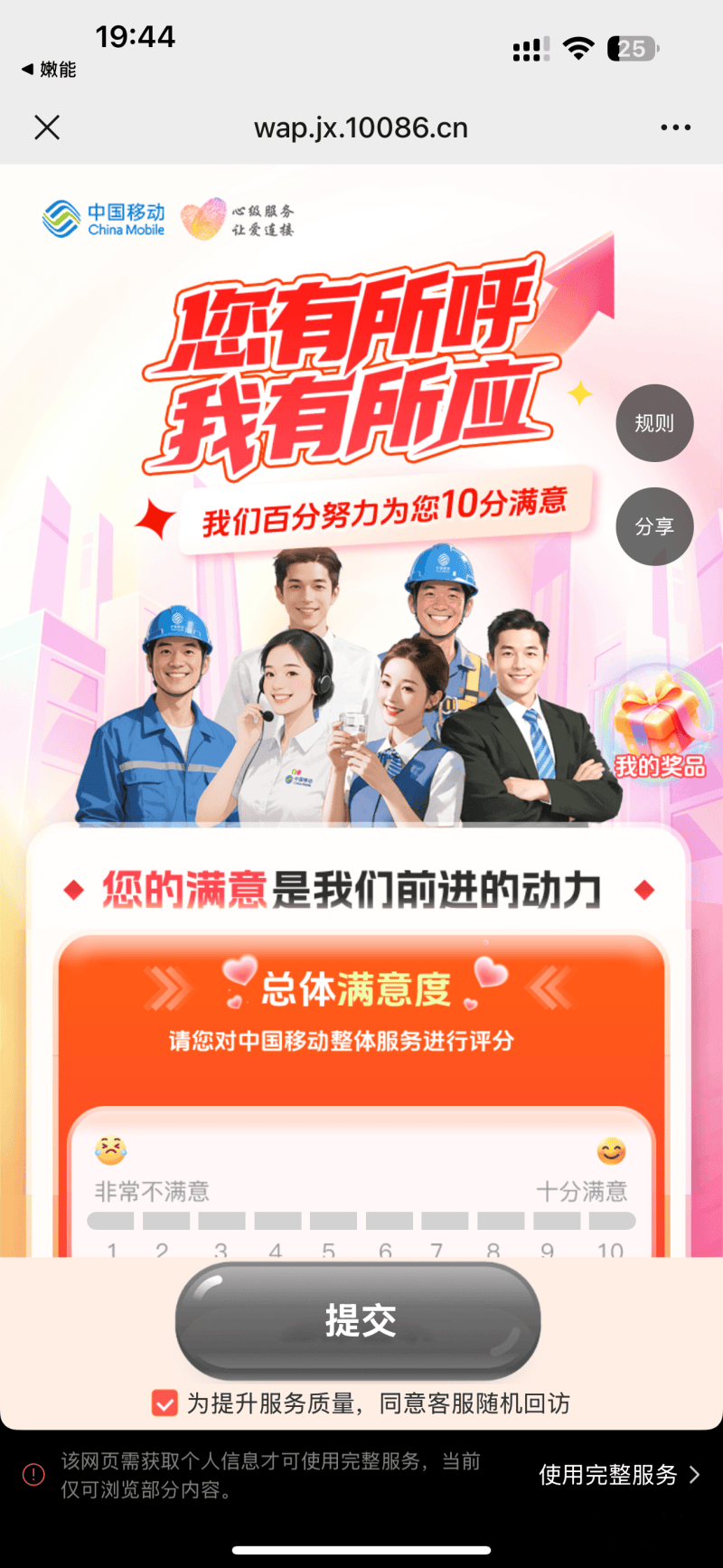The height and width of the screenshot is (1568, 723).
Task: Select satisfaction score 1
Action: (110, 1222)
